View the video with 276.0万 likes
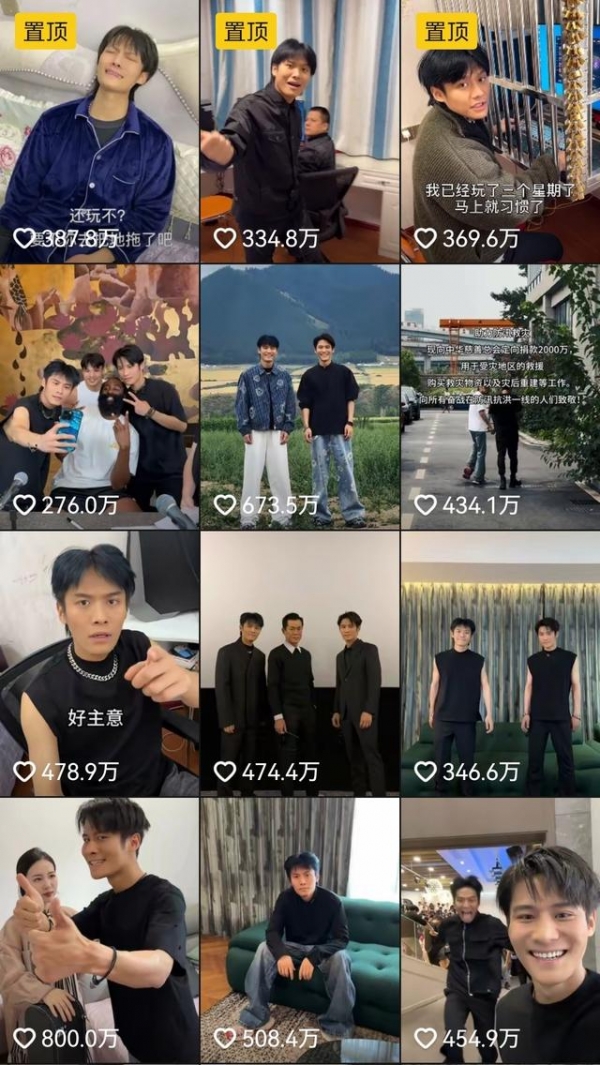Image resolution: width=600 pixels, height=1065 pixels. point(99,396)
